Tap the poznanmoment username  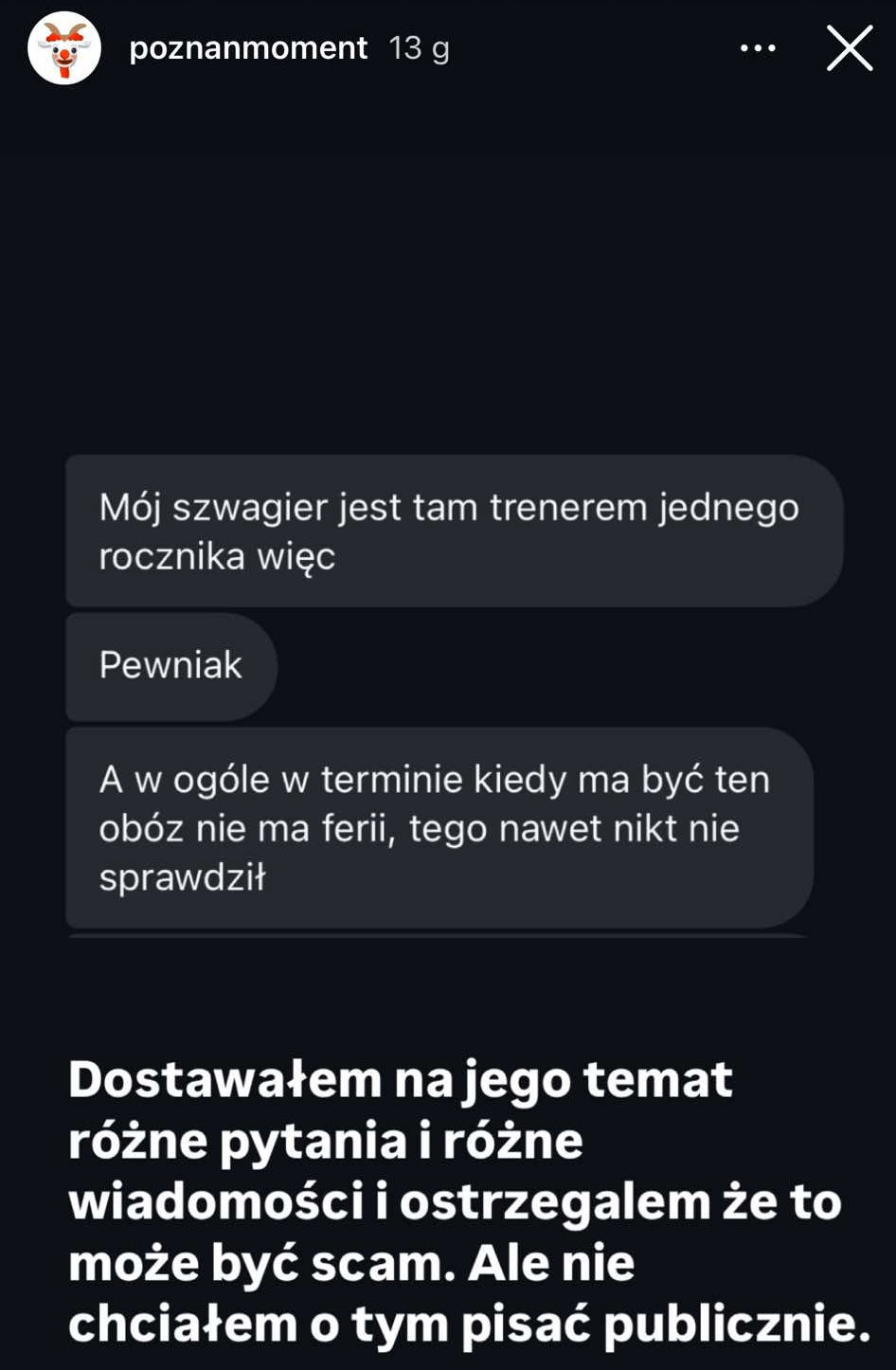pos(248,48)
